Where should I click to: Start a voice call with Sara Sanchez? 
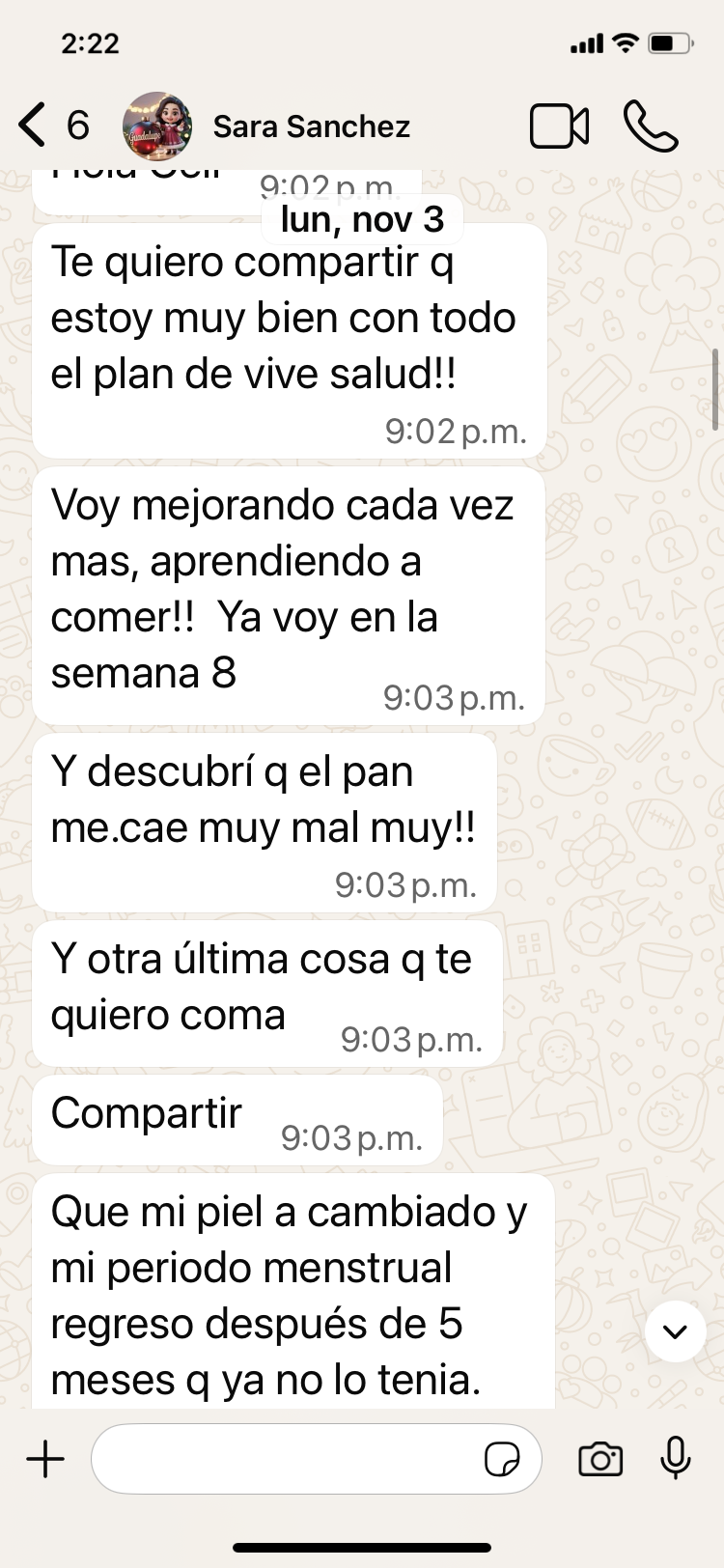tap(651, 126)
